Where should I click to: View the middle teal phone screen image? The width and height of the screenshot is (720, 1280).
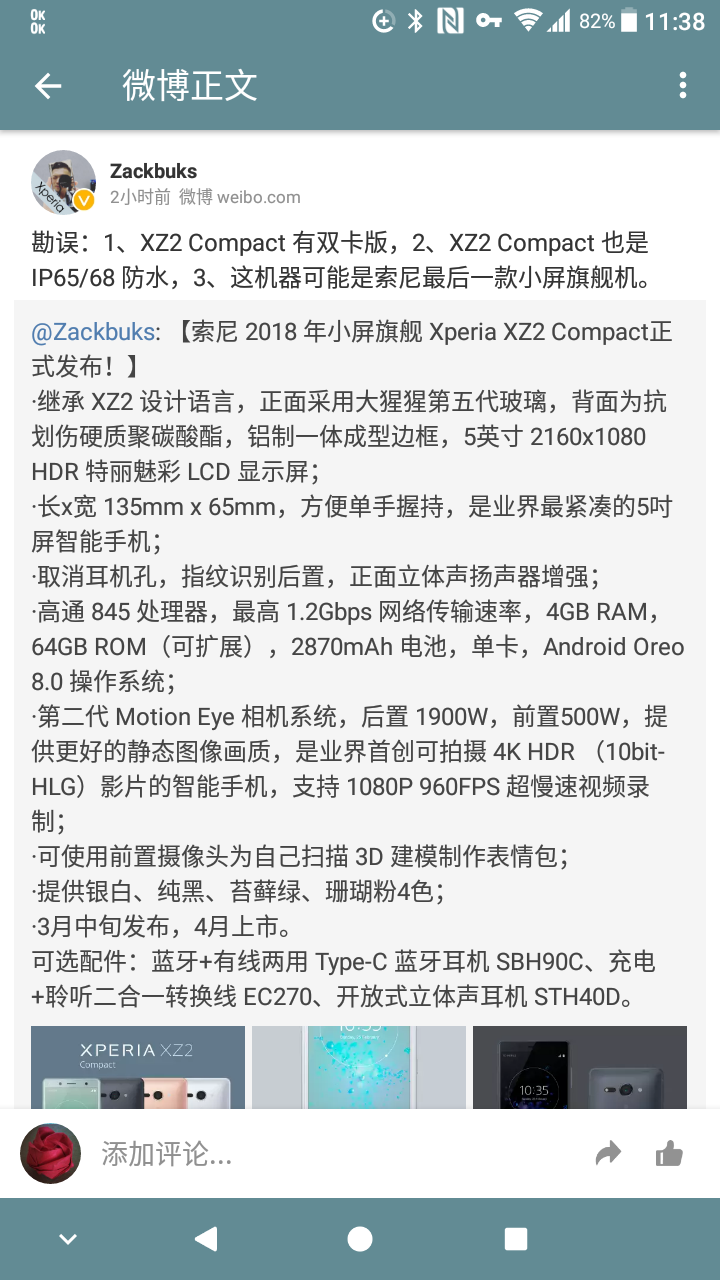tap(359, 1067)
